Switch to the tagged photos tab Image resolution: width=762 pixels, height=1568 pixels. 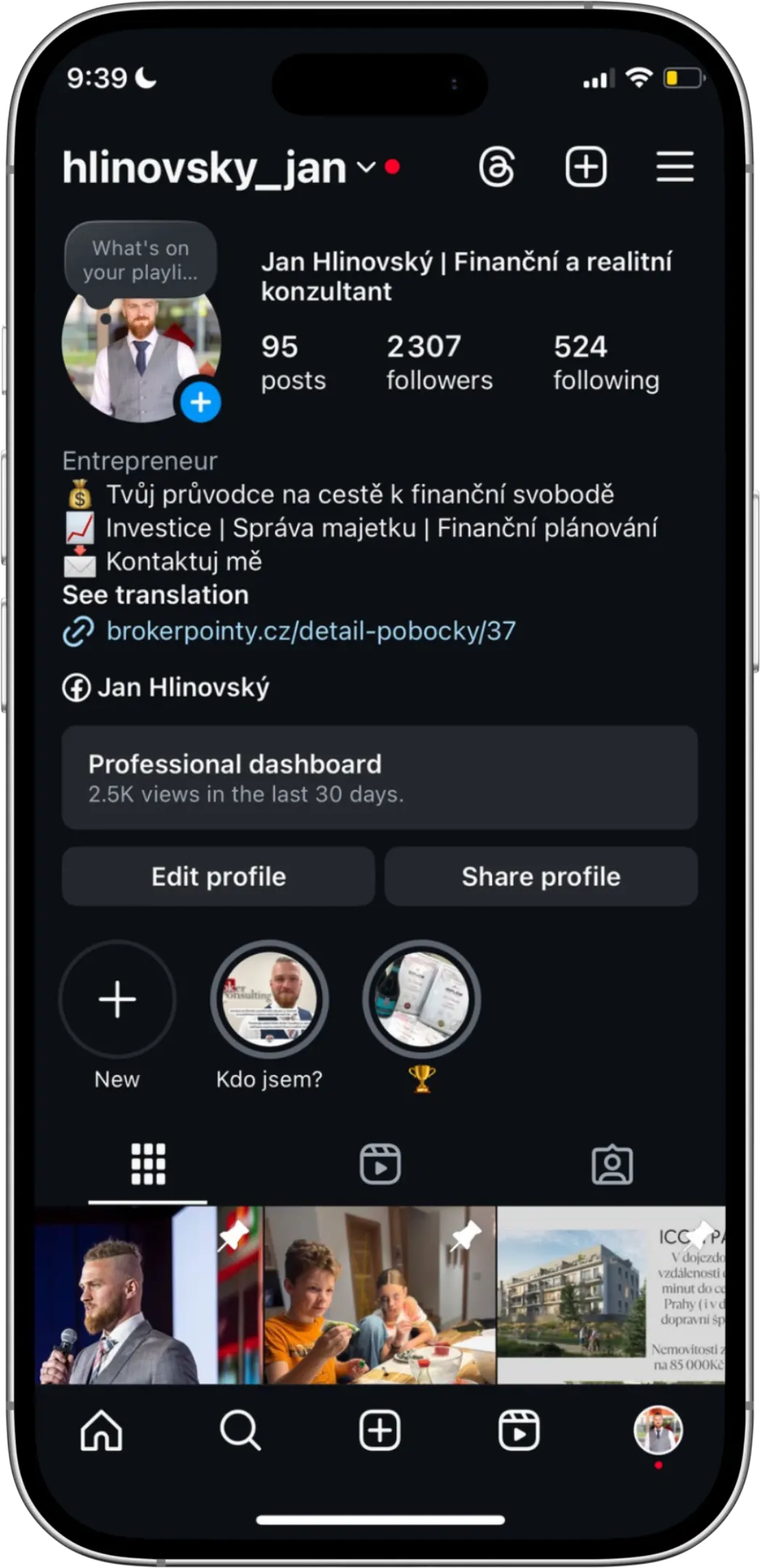[x=612, y=1164]
